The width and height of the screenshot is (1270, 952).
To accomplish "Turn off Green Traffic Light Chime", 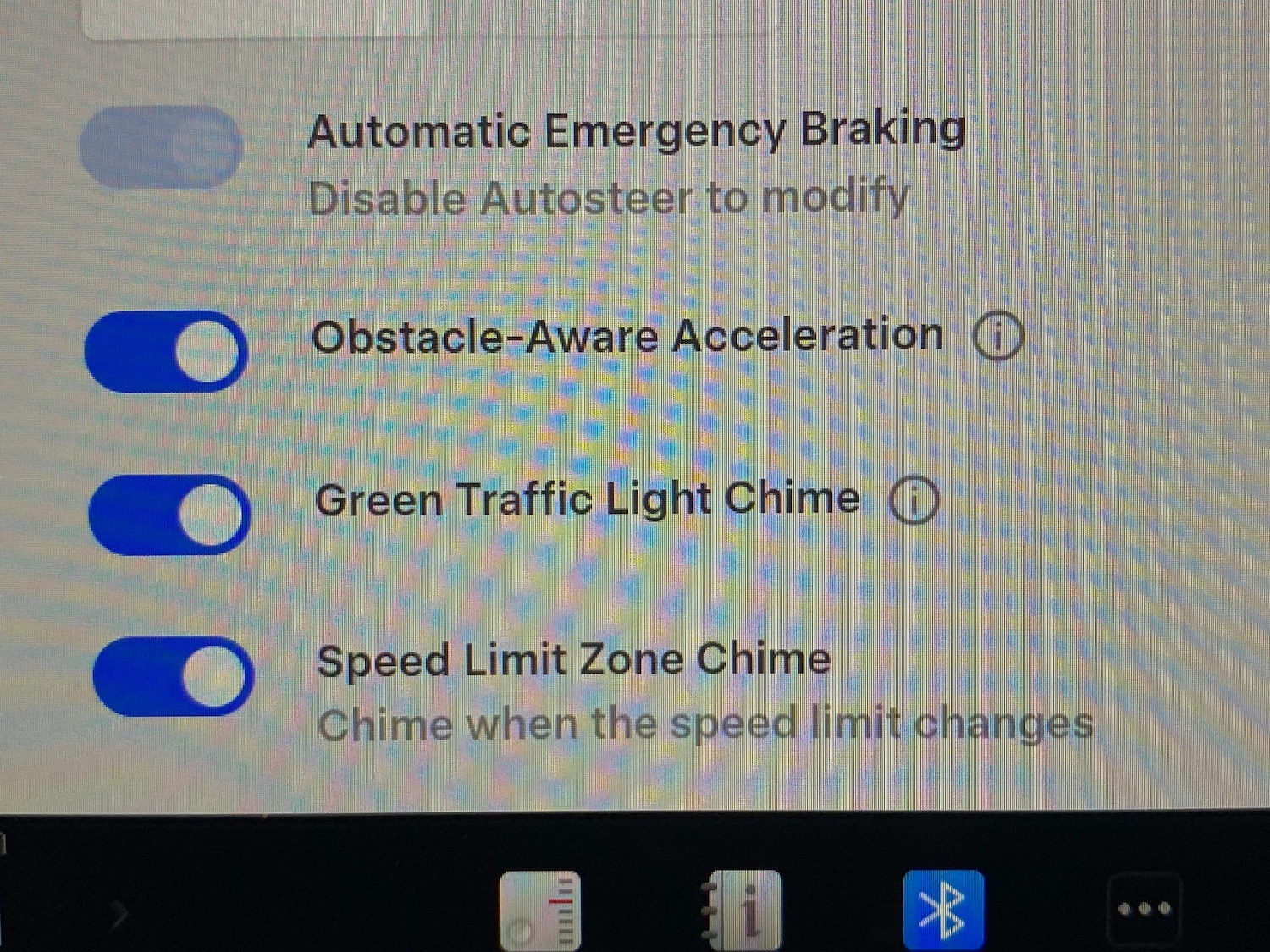I will 169,515.
